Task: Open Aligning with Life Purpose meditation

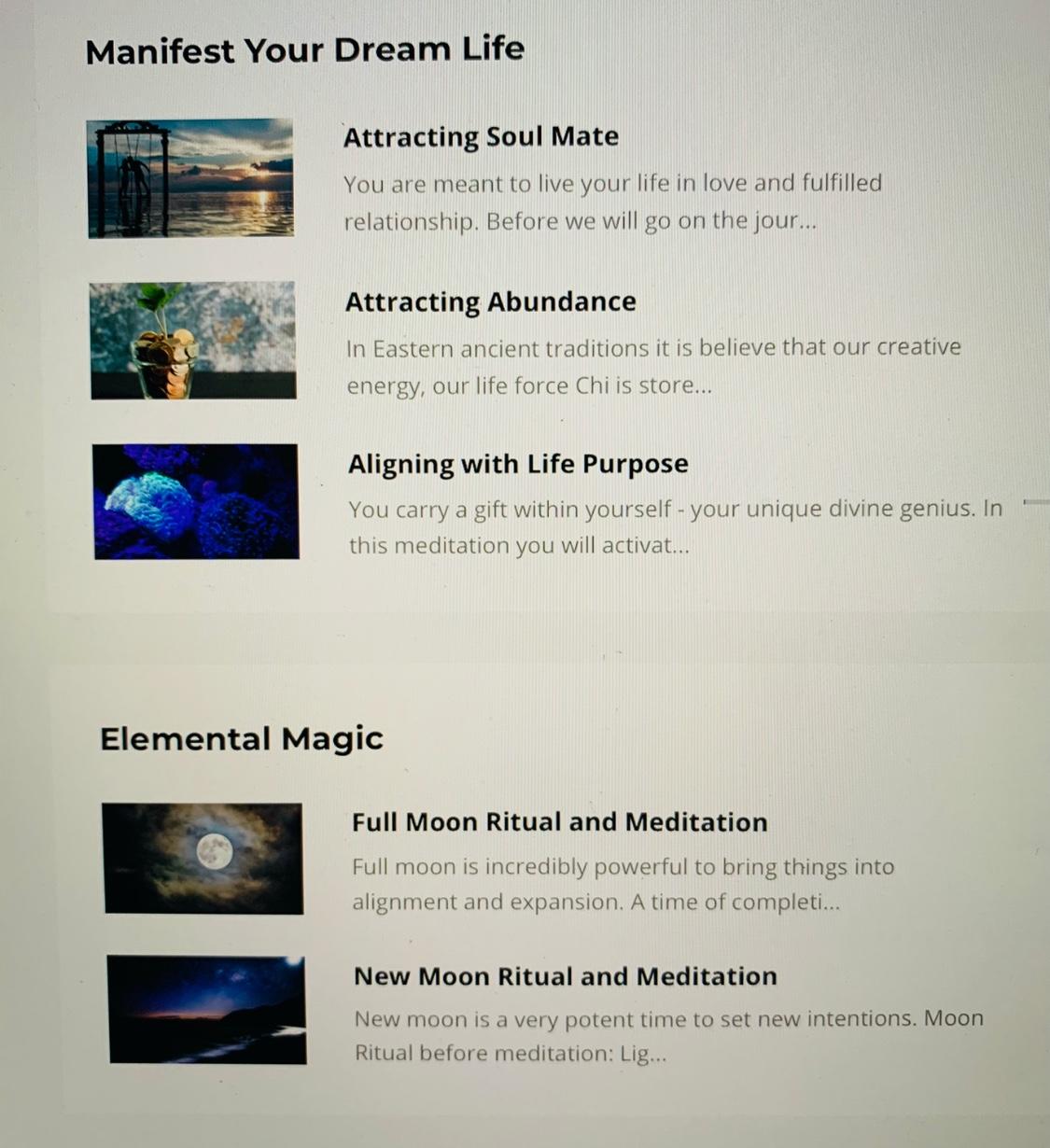Action: coord(518,464)
